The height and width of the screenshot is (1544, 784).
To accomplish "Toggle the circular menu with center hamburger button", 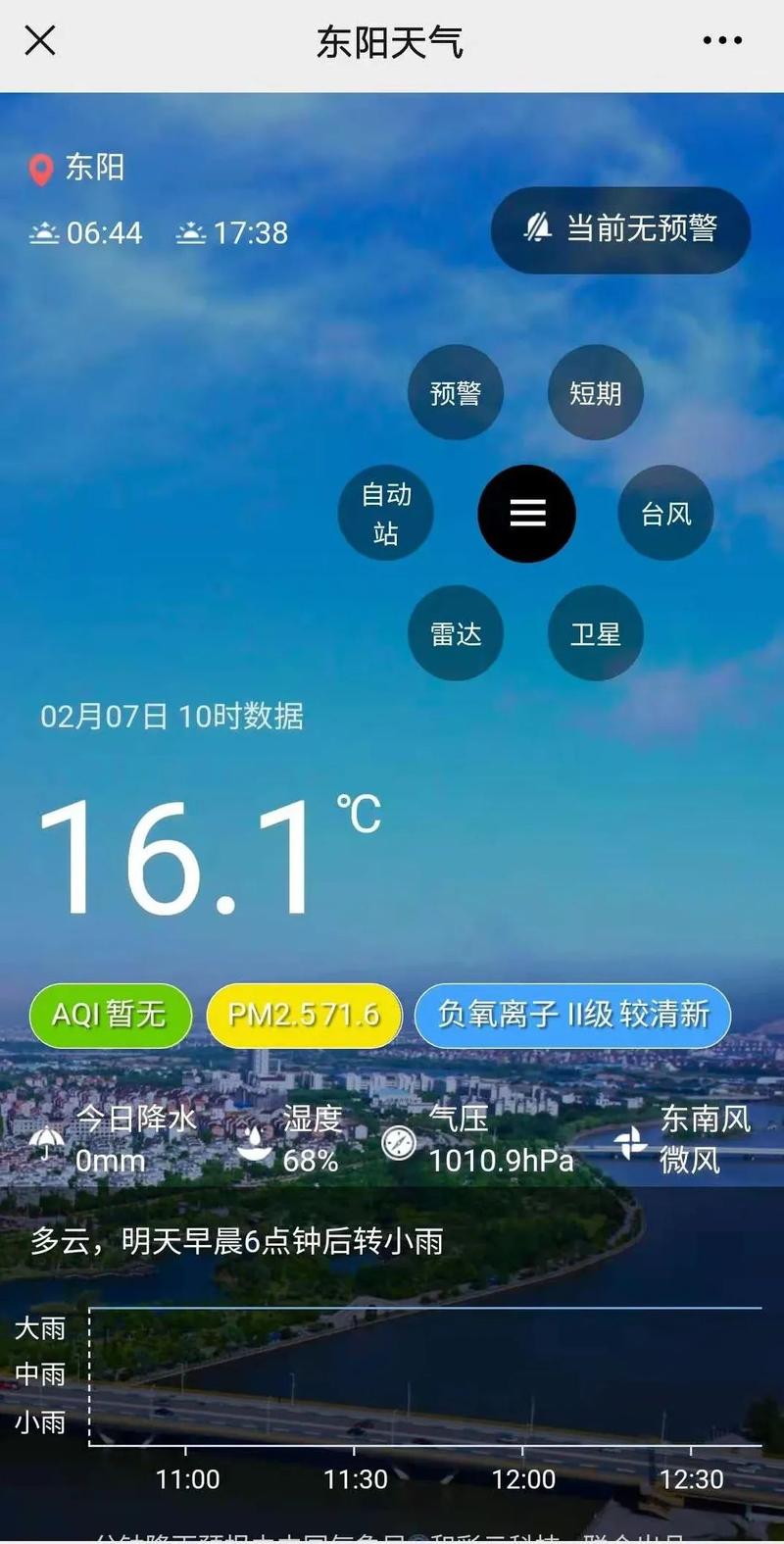I will (526, 513).
